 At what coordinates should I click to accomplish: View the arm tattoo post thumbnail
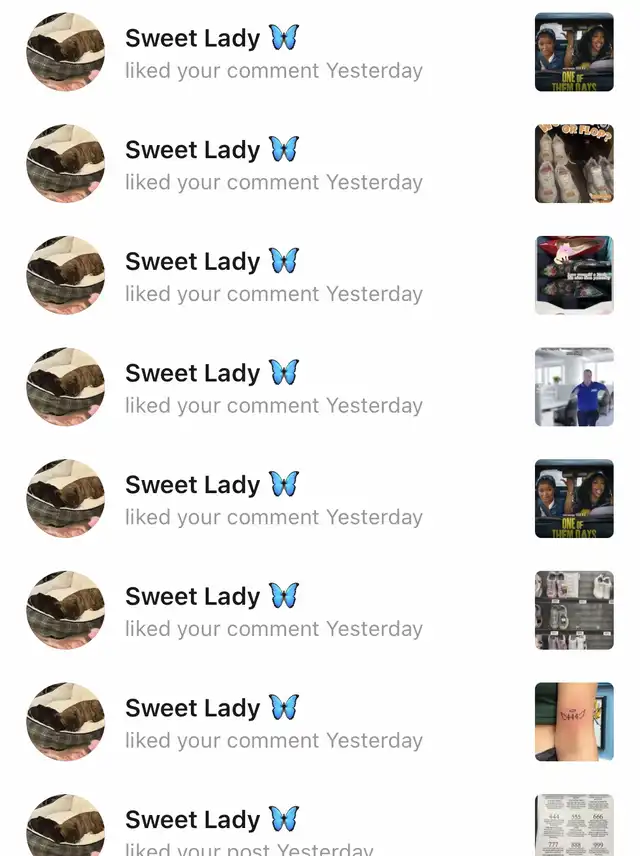tap(574, 722)
